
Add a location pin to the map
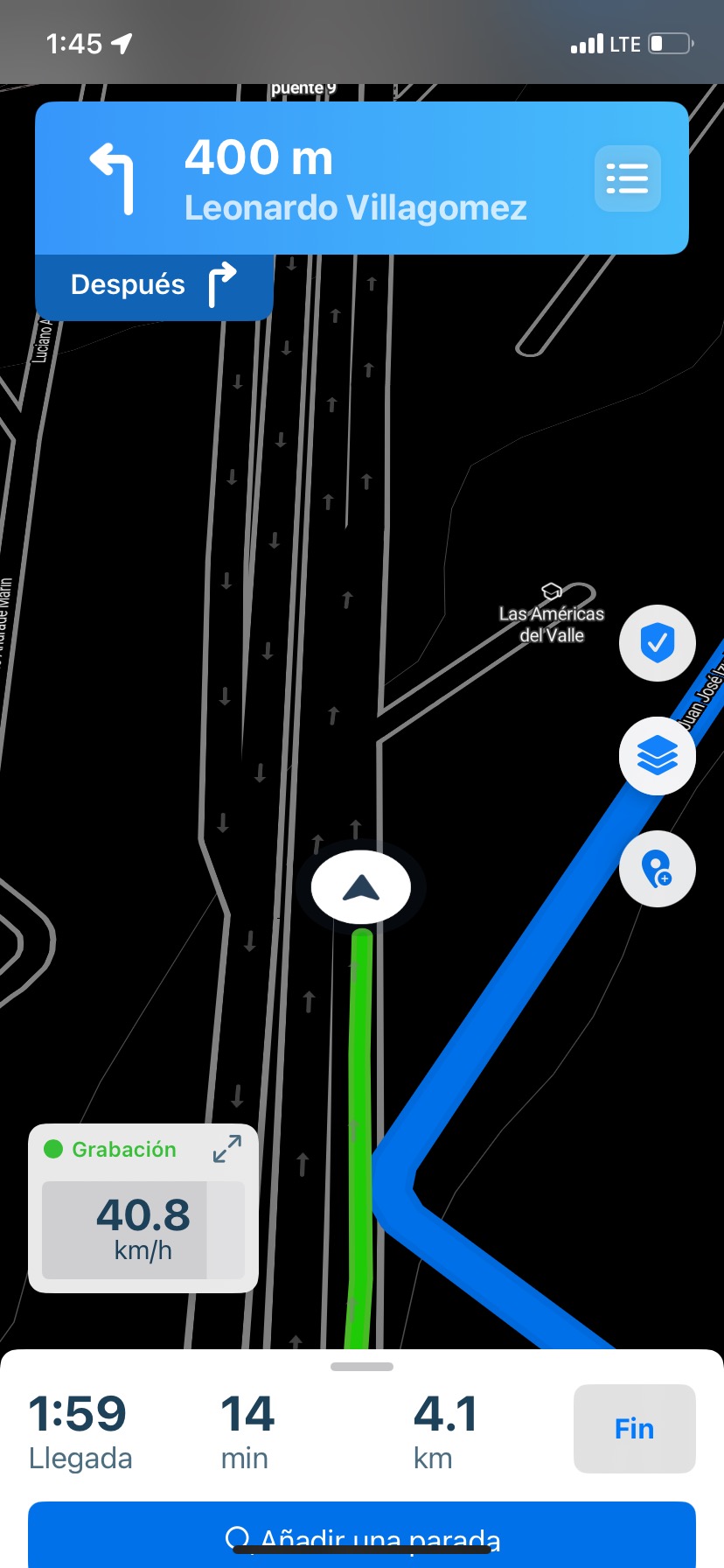coord(657,869)
